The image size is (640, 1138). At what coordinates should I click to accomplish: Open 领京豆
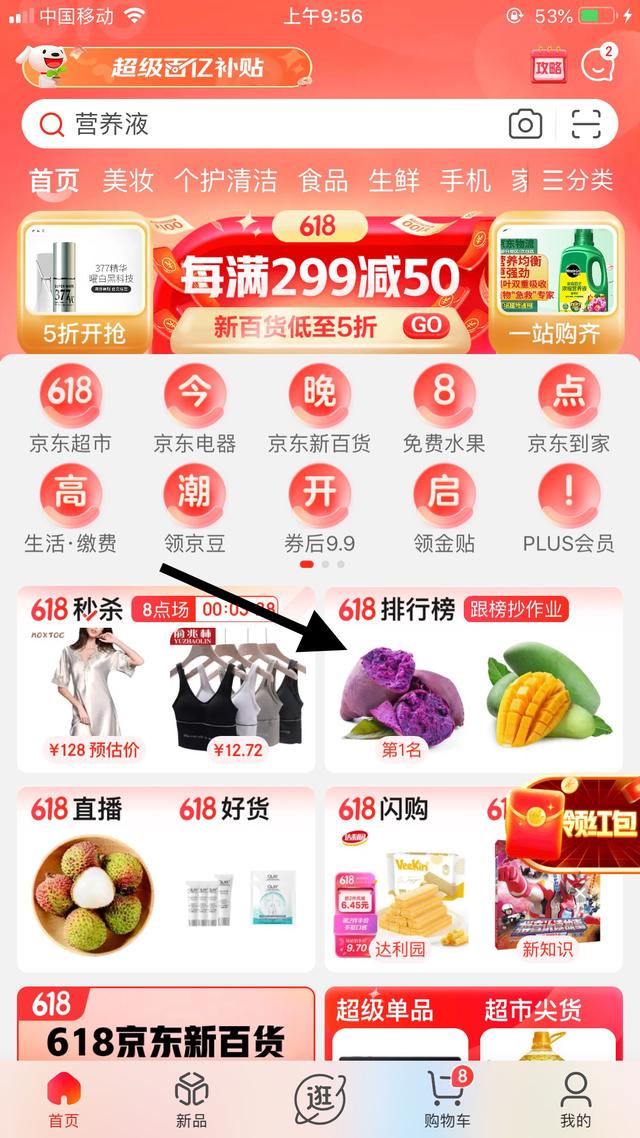pyautogui.click(x=195, y=509)
